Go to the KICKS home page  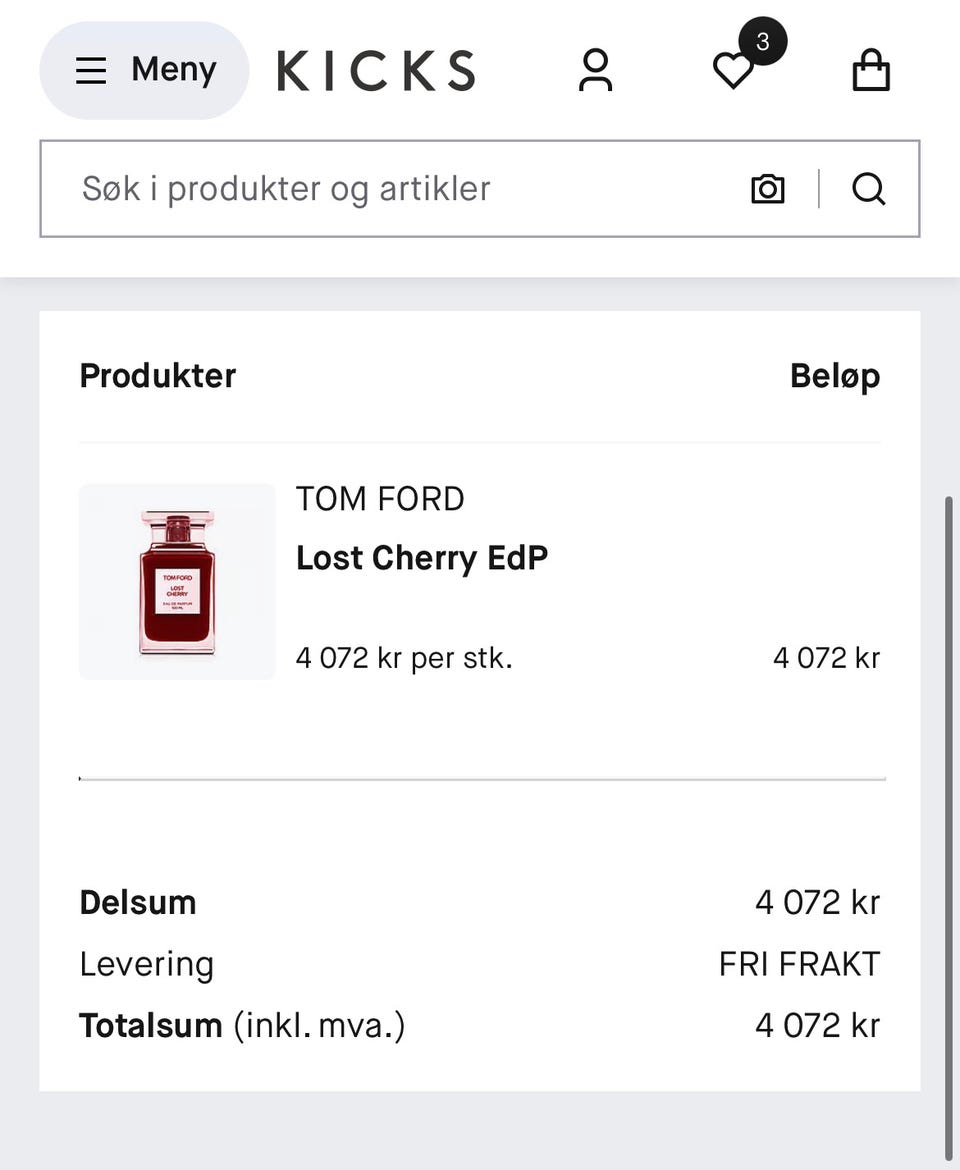click(x=376, y=71)
